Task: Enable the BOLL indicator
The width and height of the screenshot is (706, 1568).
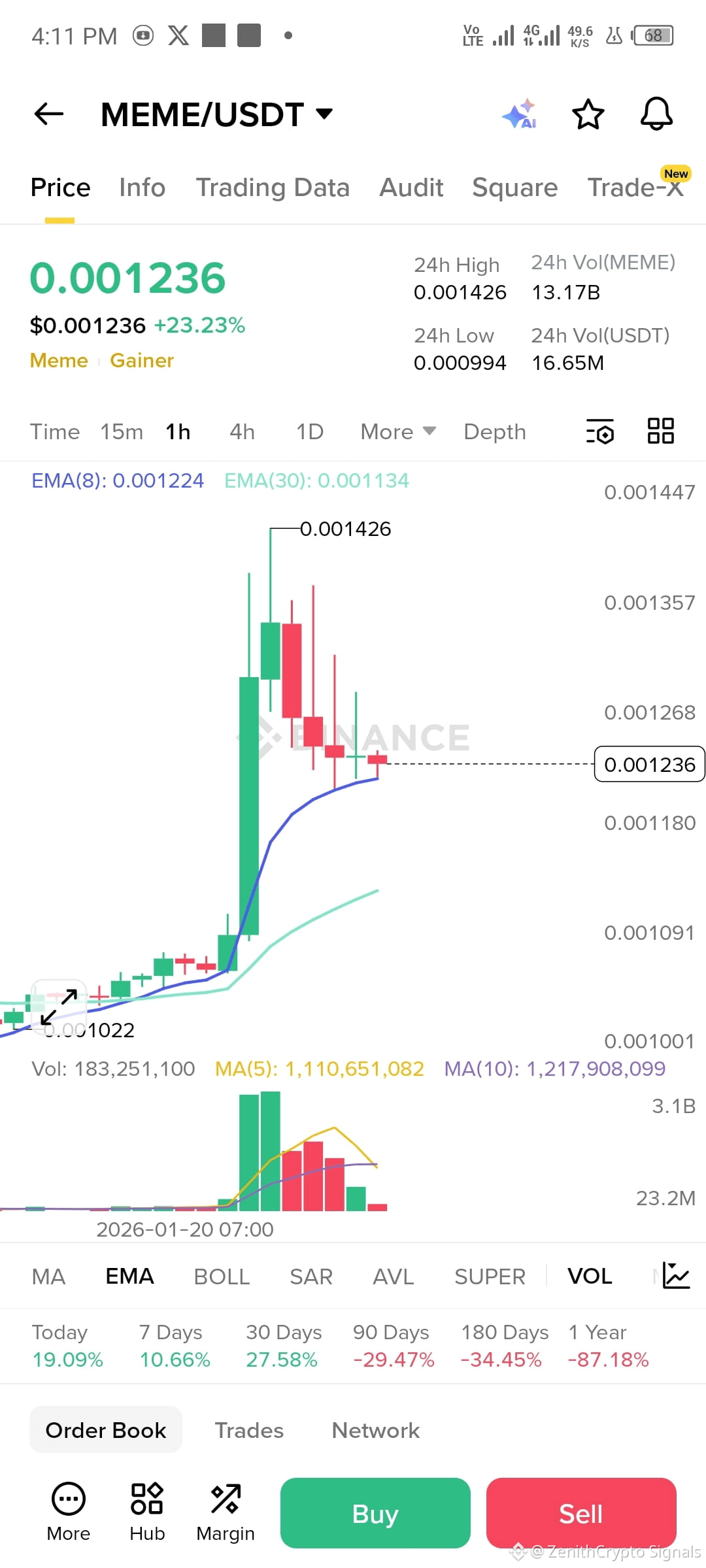Action: coord(222,1276)
